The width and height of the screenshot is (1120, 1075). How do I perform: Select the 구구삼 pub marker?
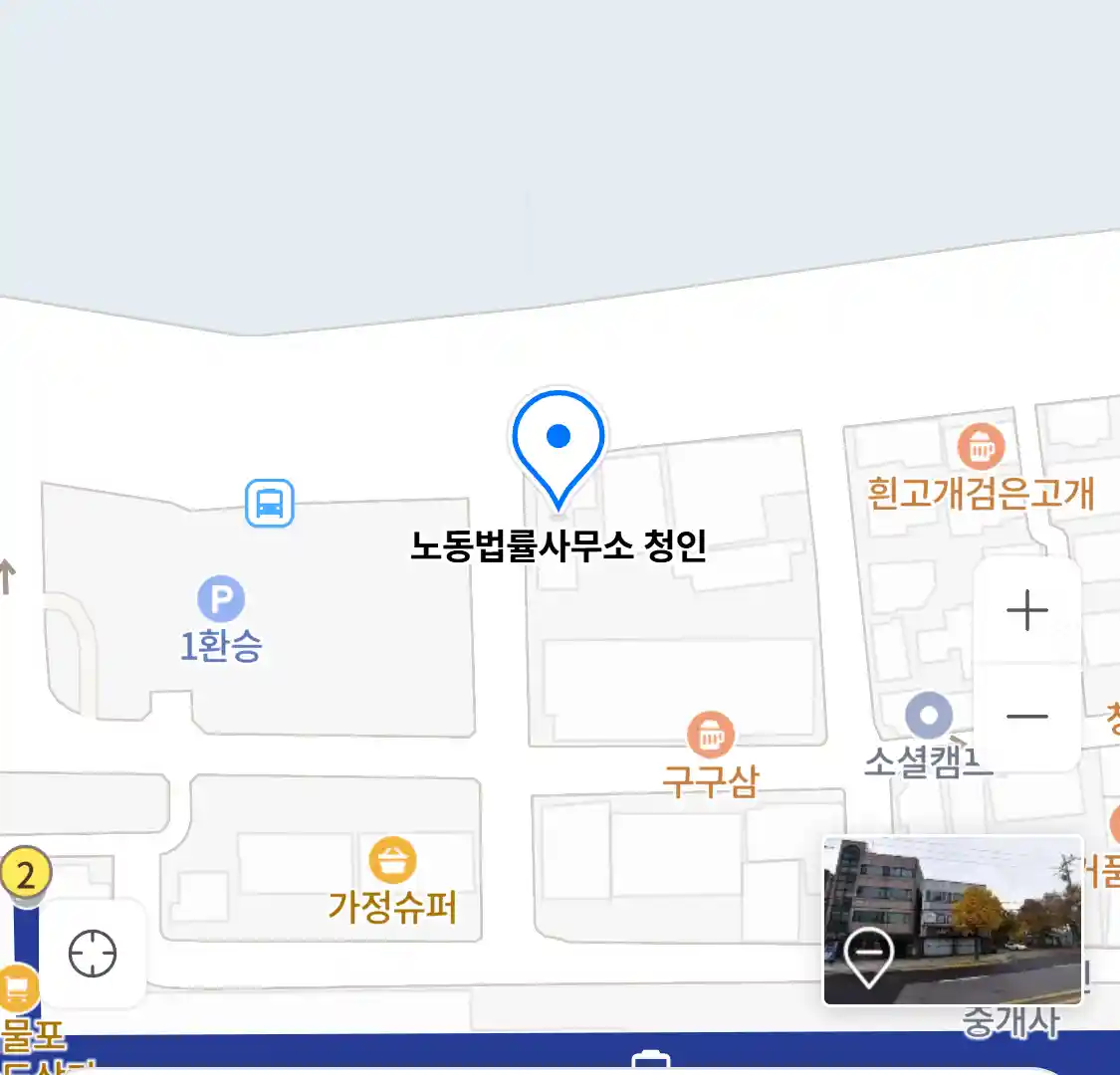tap(710, 737)
